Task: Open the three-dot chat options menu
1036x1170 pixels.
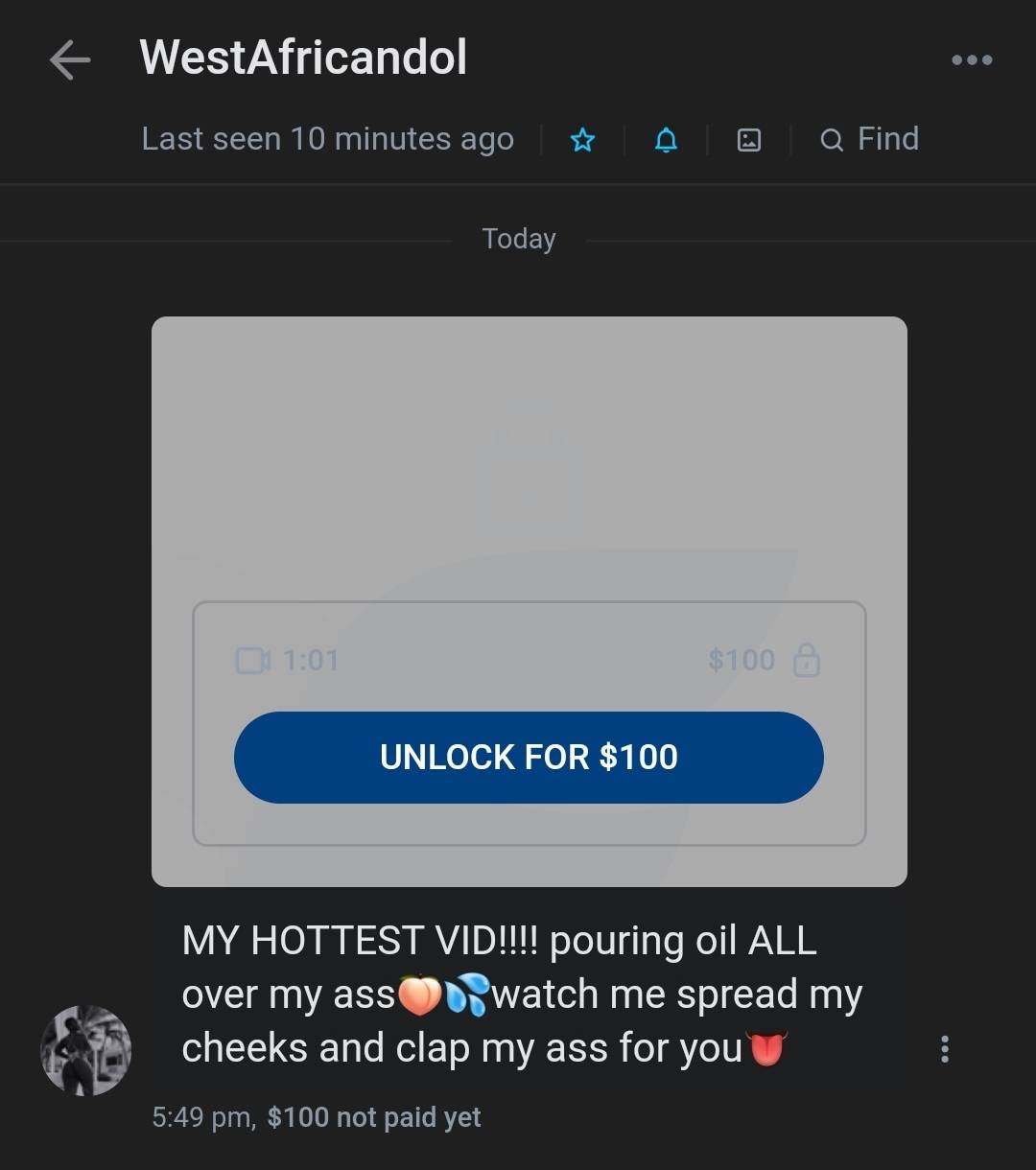Action: coord(971,60)
